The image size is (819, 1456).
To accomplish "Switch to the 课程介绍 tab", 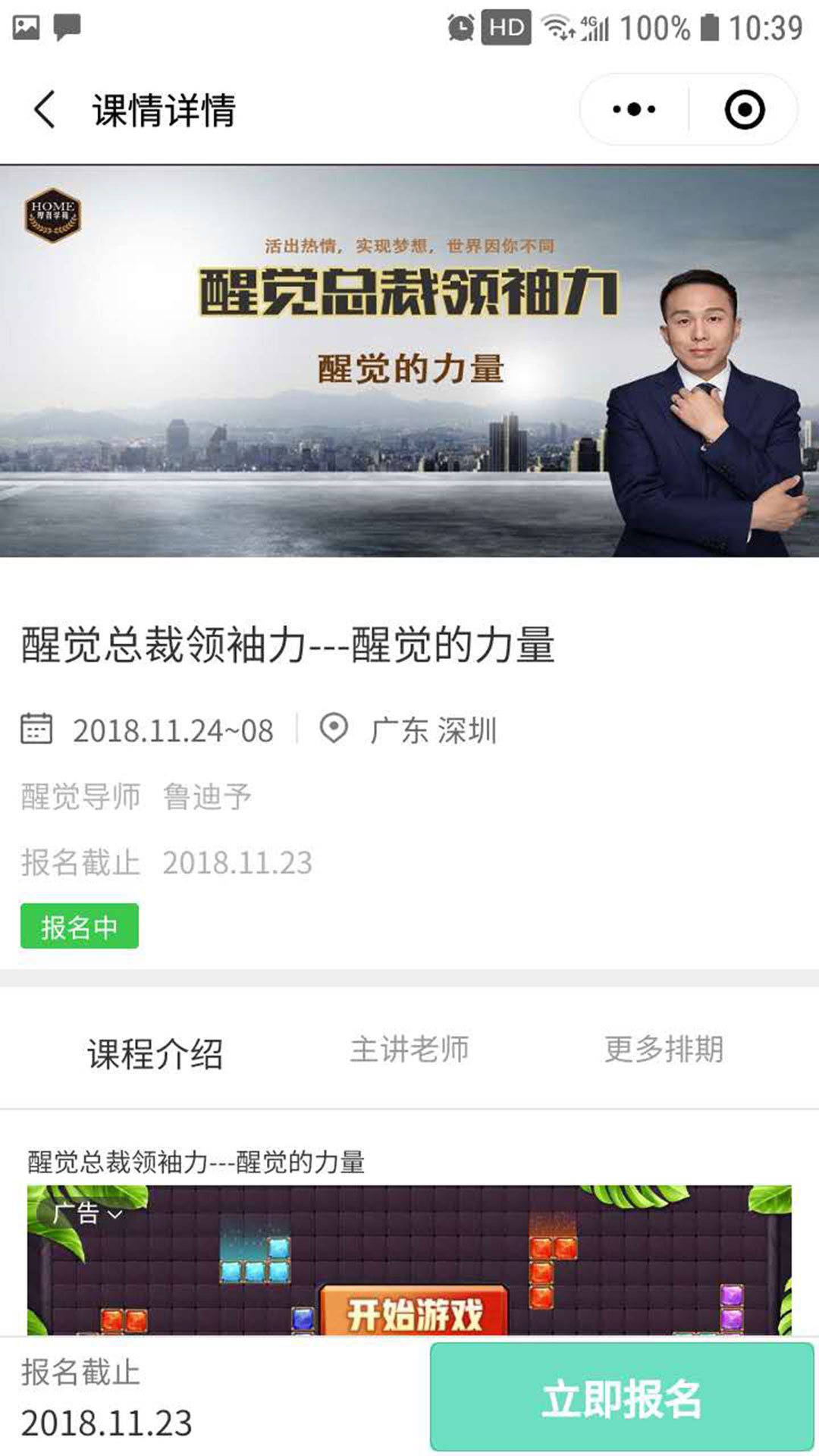I will 155,1053.
